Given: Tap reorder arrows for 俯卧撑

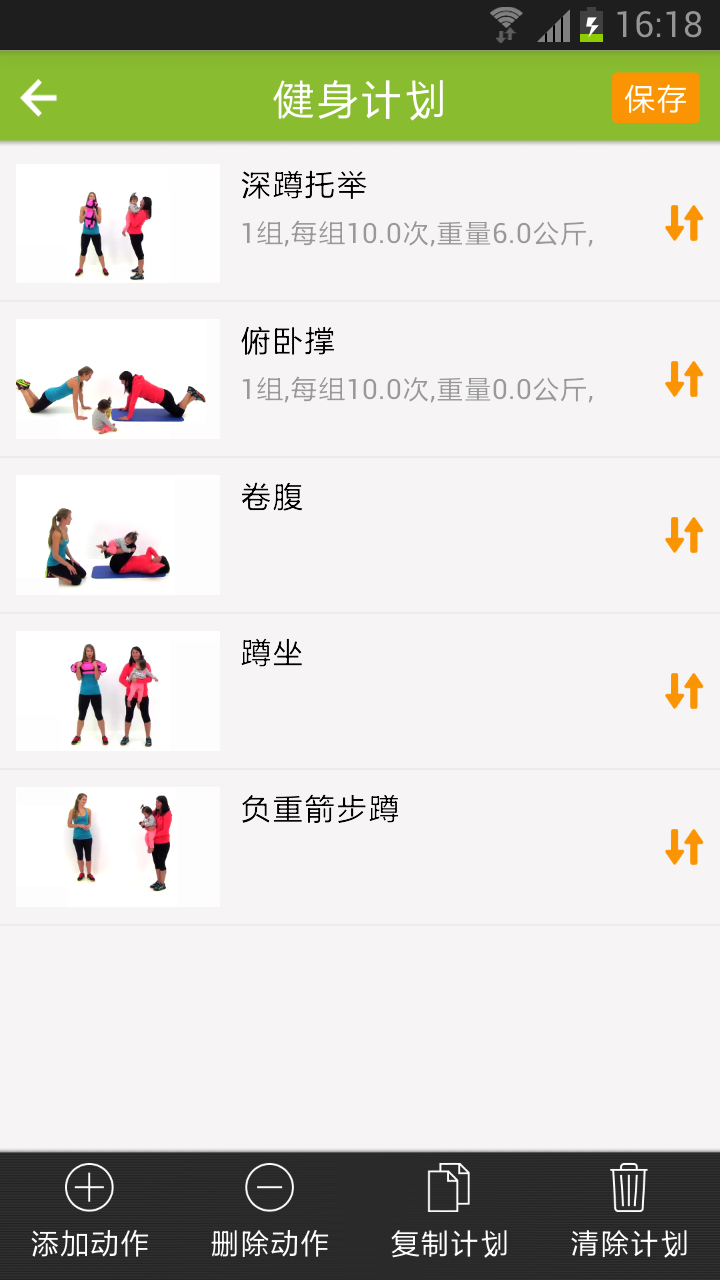Looking at the screenshot, I should (x=684, y=379).
